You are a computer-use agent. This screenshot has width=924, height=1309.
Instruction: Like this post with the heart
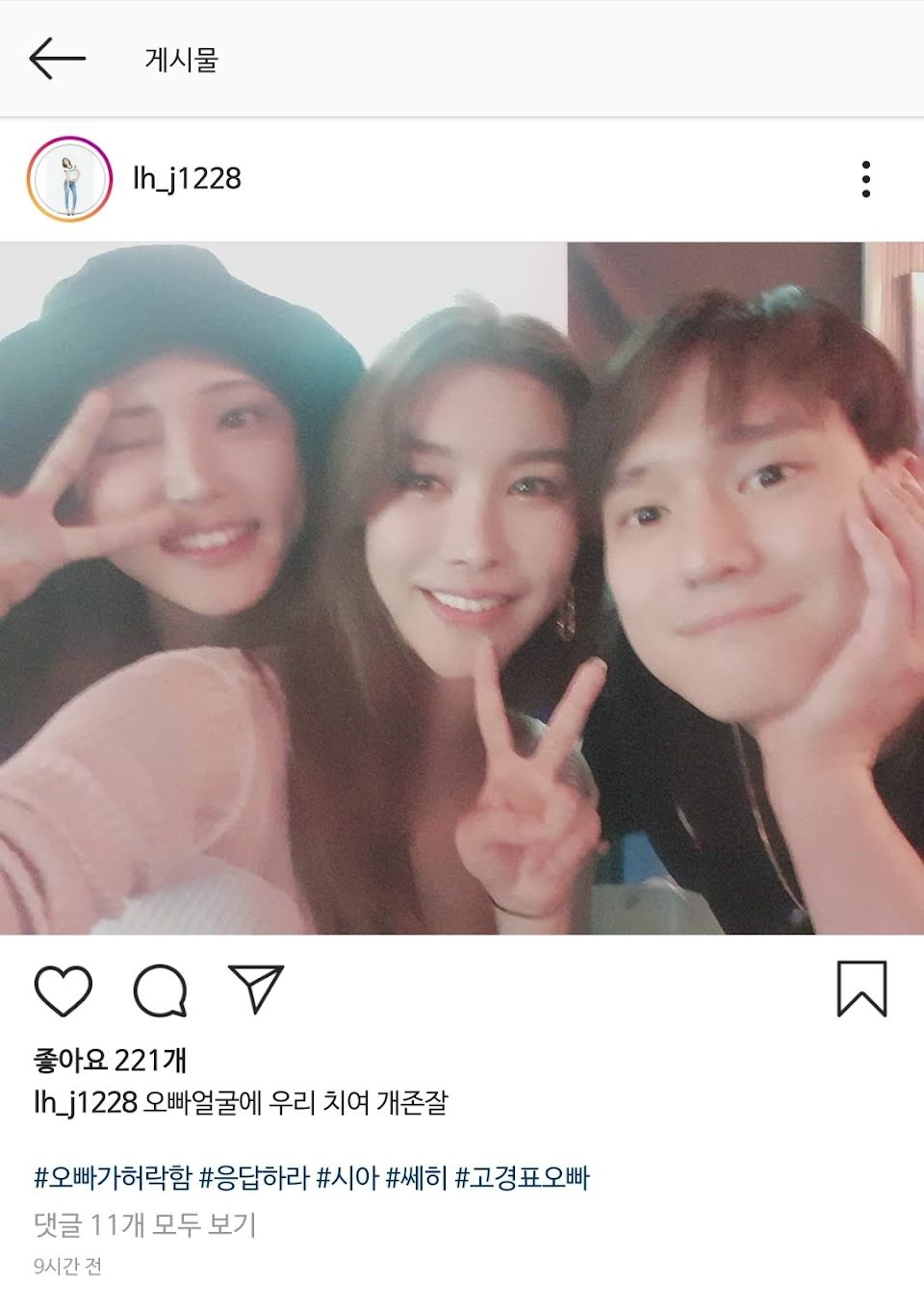point(64,990)
